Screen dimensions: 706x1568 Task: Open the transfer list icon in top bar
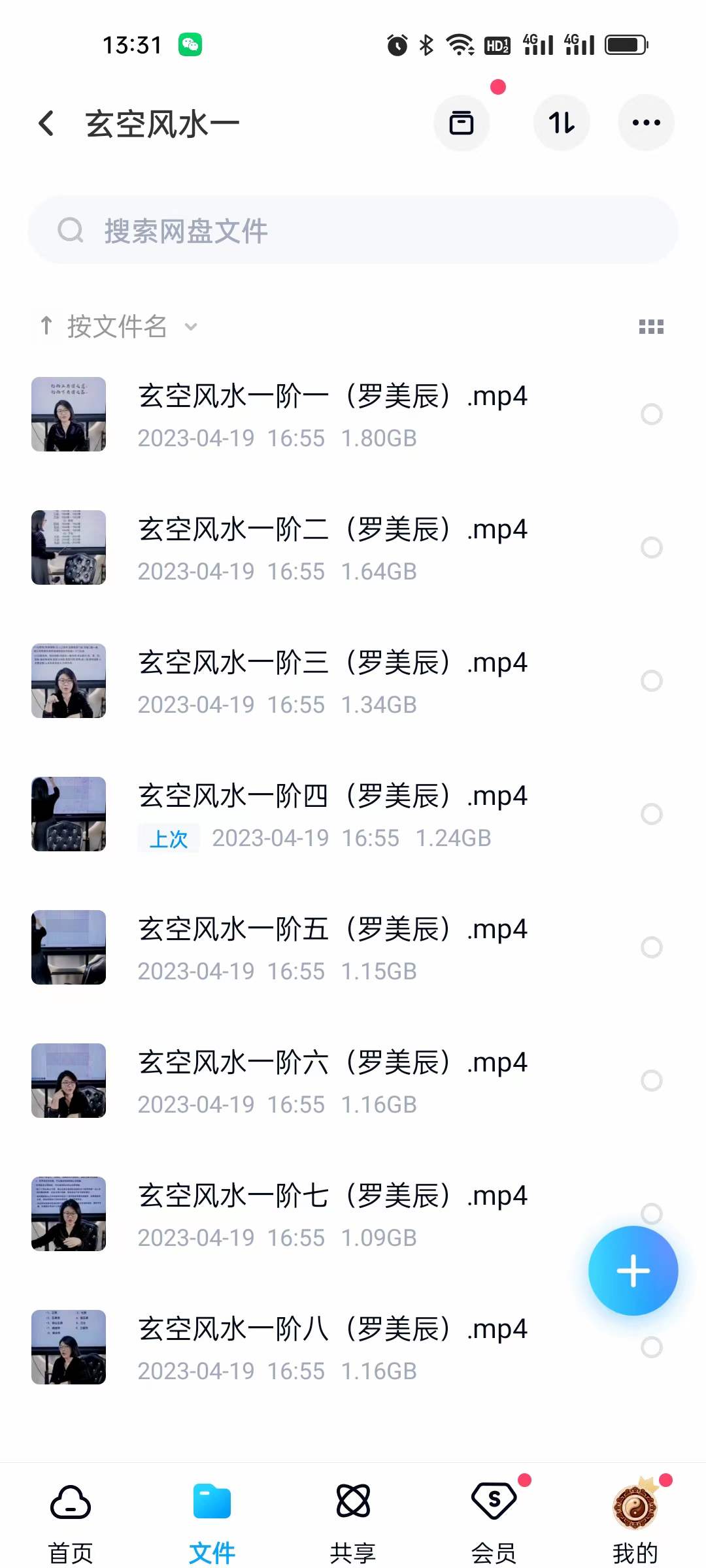(x=462, y=122)
